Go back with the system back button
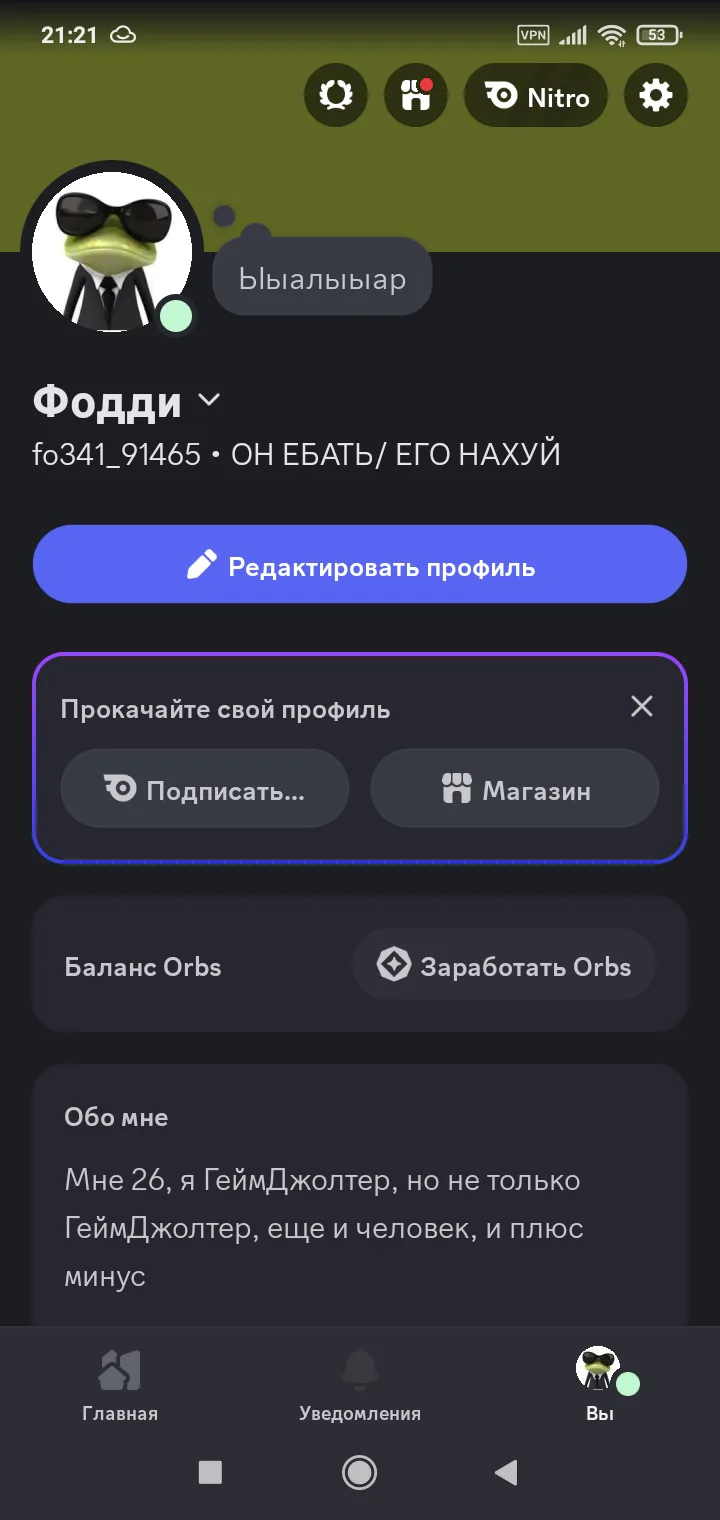720x1520 pixels. (x=507, y=1472)
